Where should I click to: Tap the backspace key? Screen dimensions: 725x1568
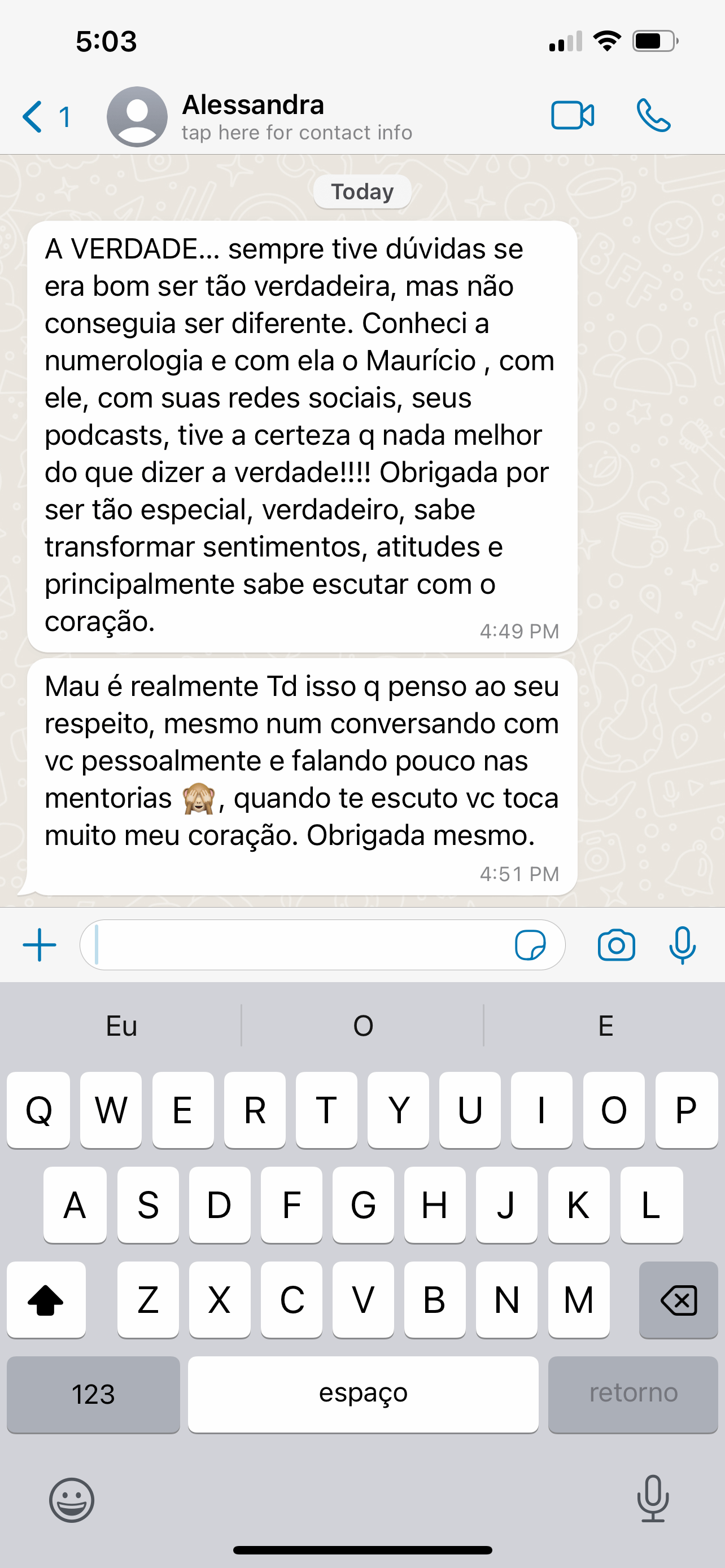tap(678, 1300)
